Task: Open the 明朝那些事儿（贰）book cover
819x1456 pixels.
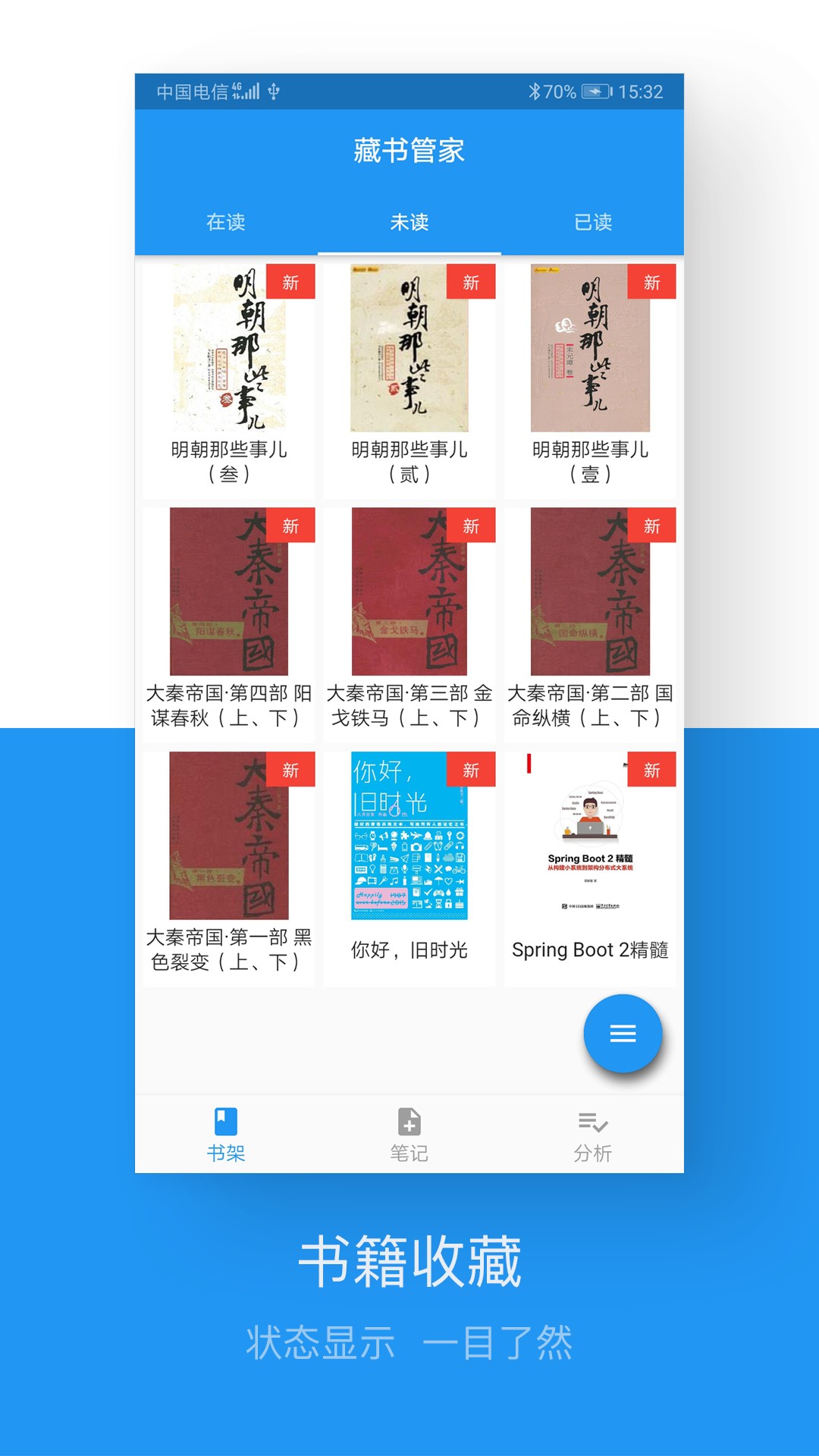Action: [409, 351]
